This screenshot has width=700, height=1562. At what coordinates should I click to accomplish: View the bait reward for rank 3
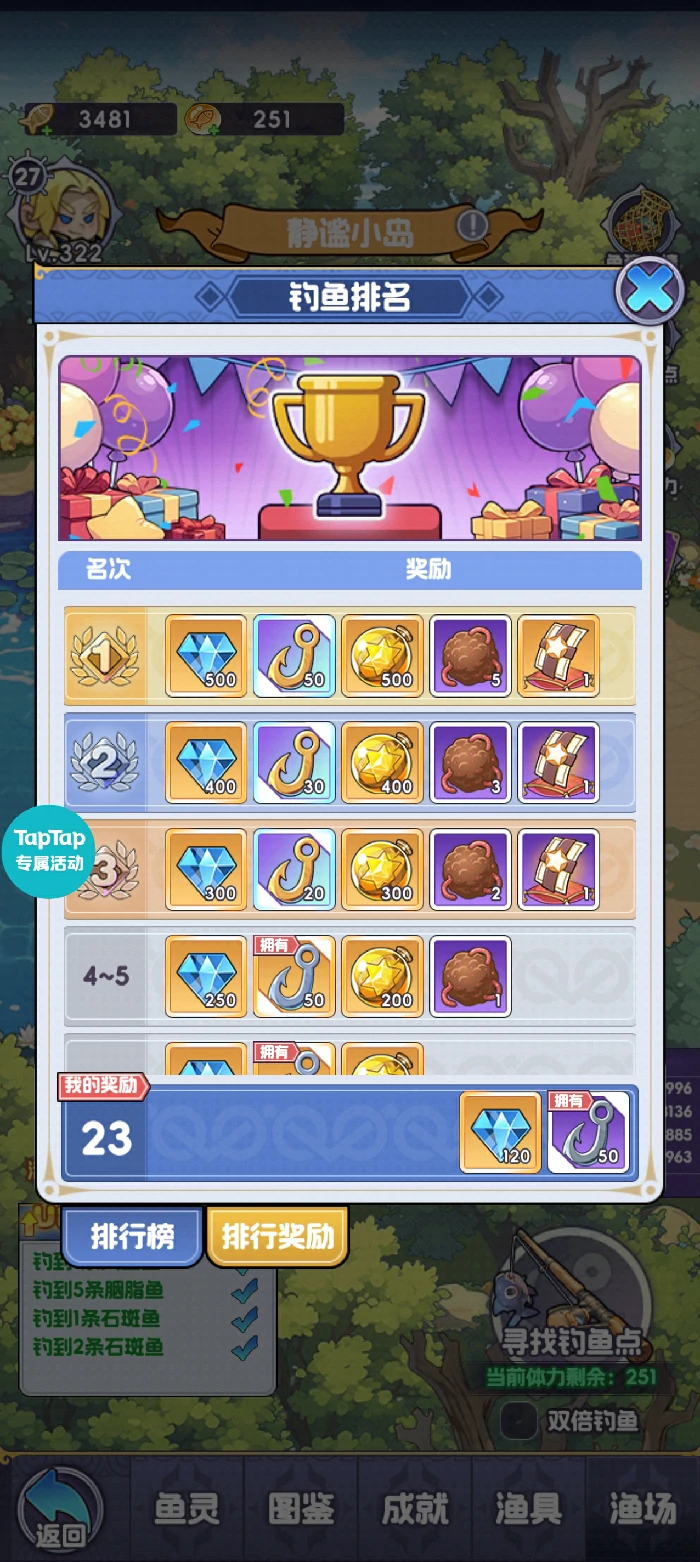click(x=470, y=870)
